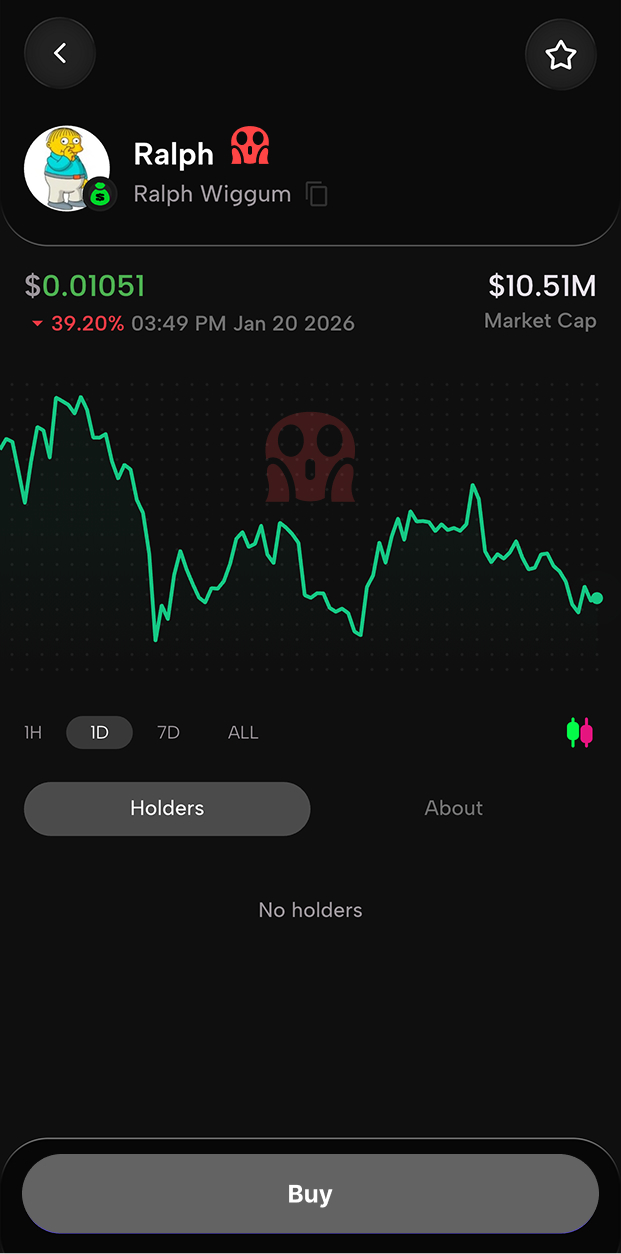The width and height of the screenshot is (621, 1254).
Task: Switch chart range to 1H
Action: (x=33, y=733)
